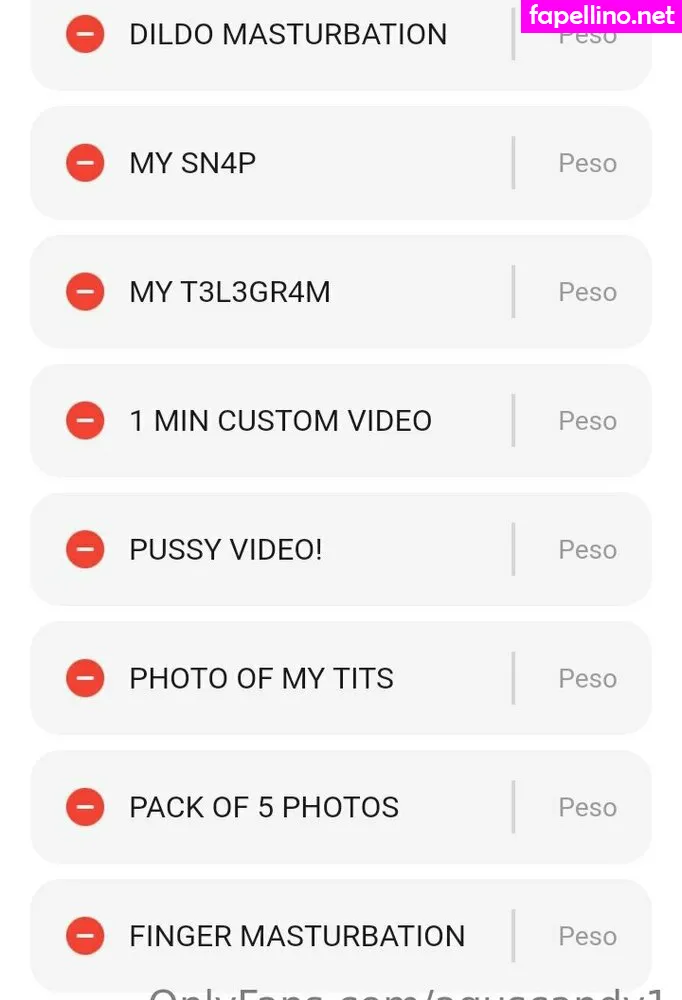Edit the Peso field for PACK OF 5 PHOTOS
This screenshot has height=1000, width=682.
587,807
